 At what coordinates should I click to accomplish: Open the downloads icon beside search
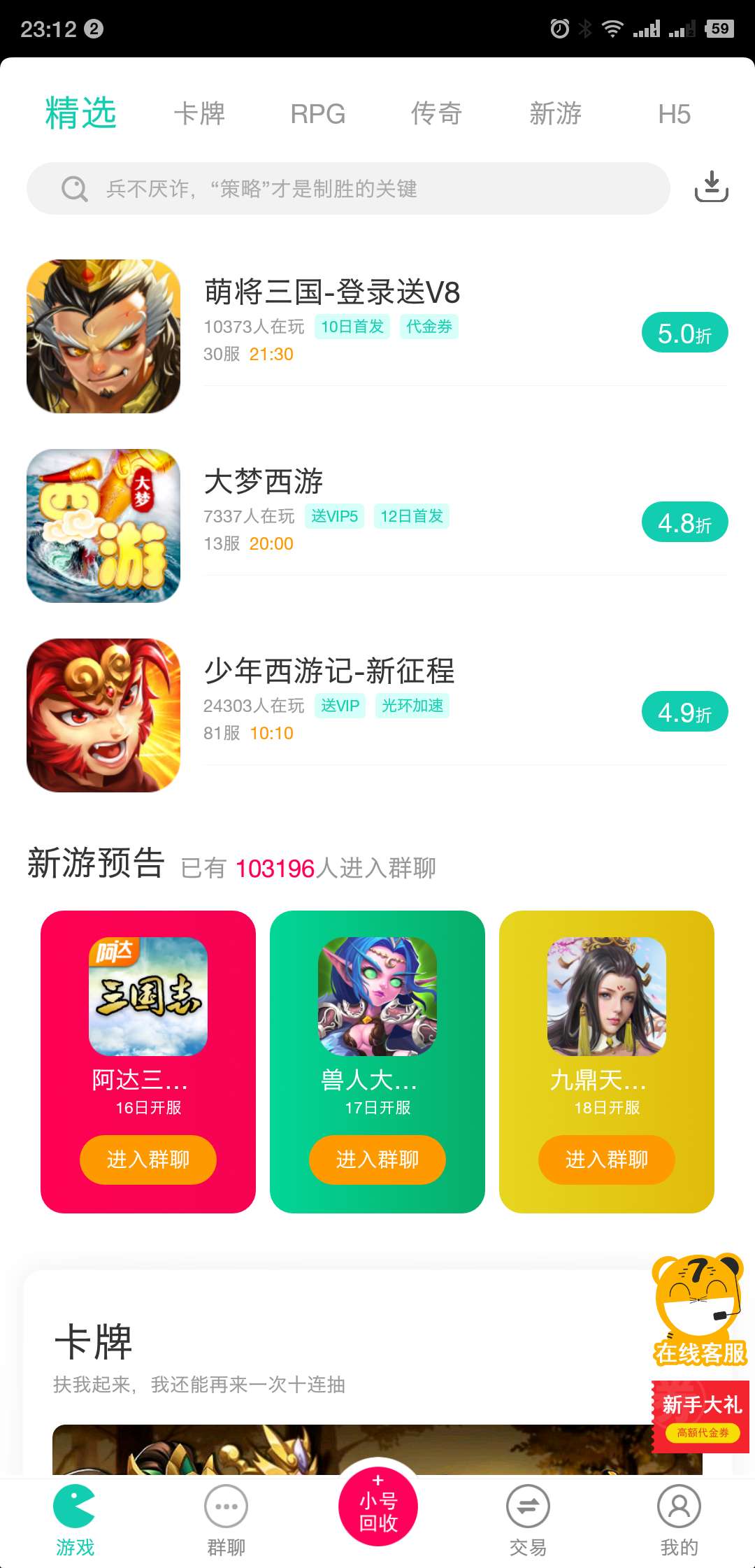[x=711, y=187]
